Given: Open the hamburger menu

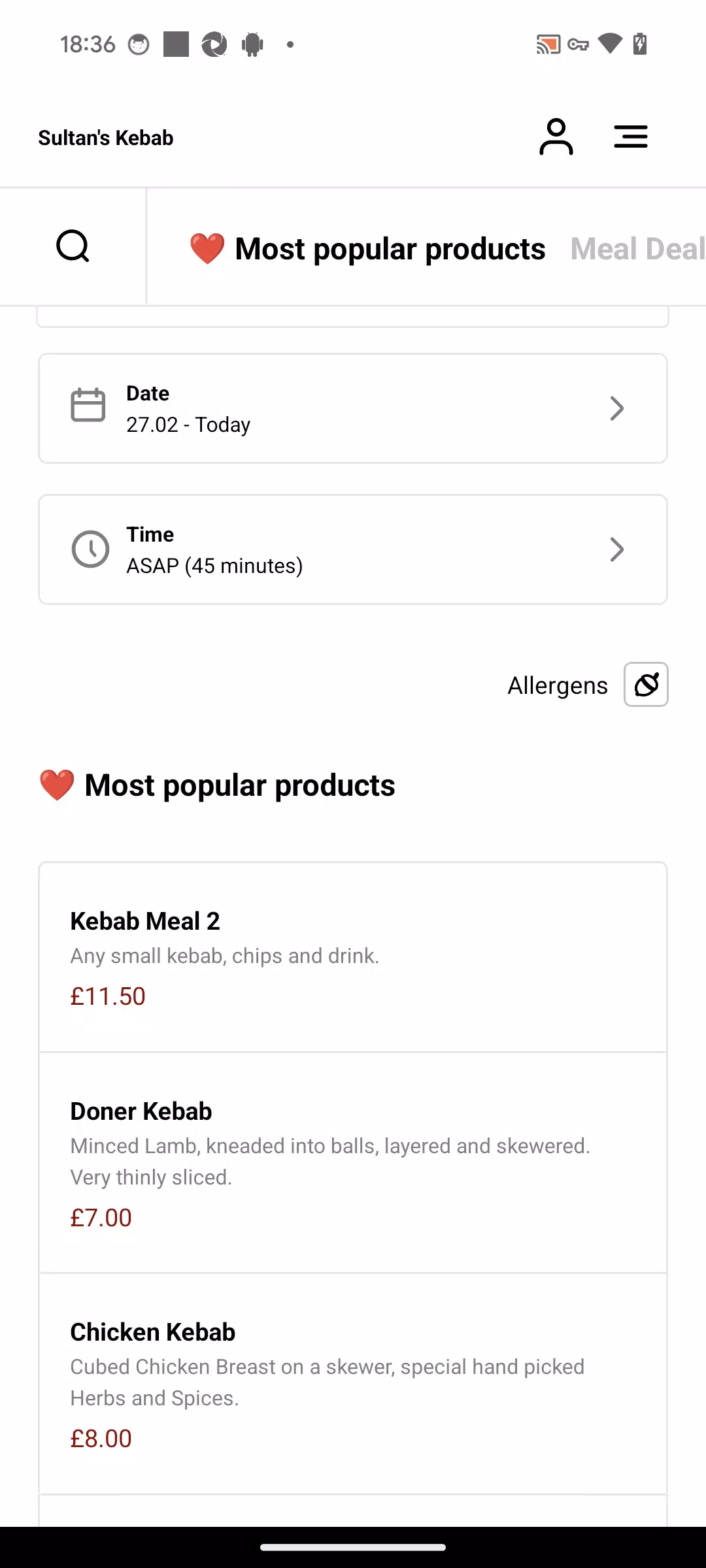Looking at the screenshot, I should [631, 137].
